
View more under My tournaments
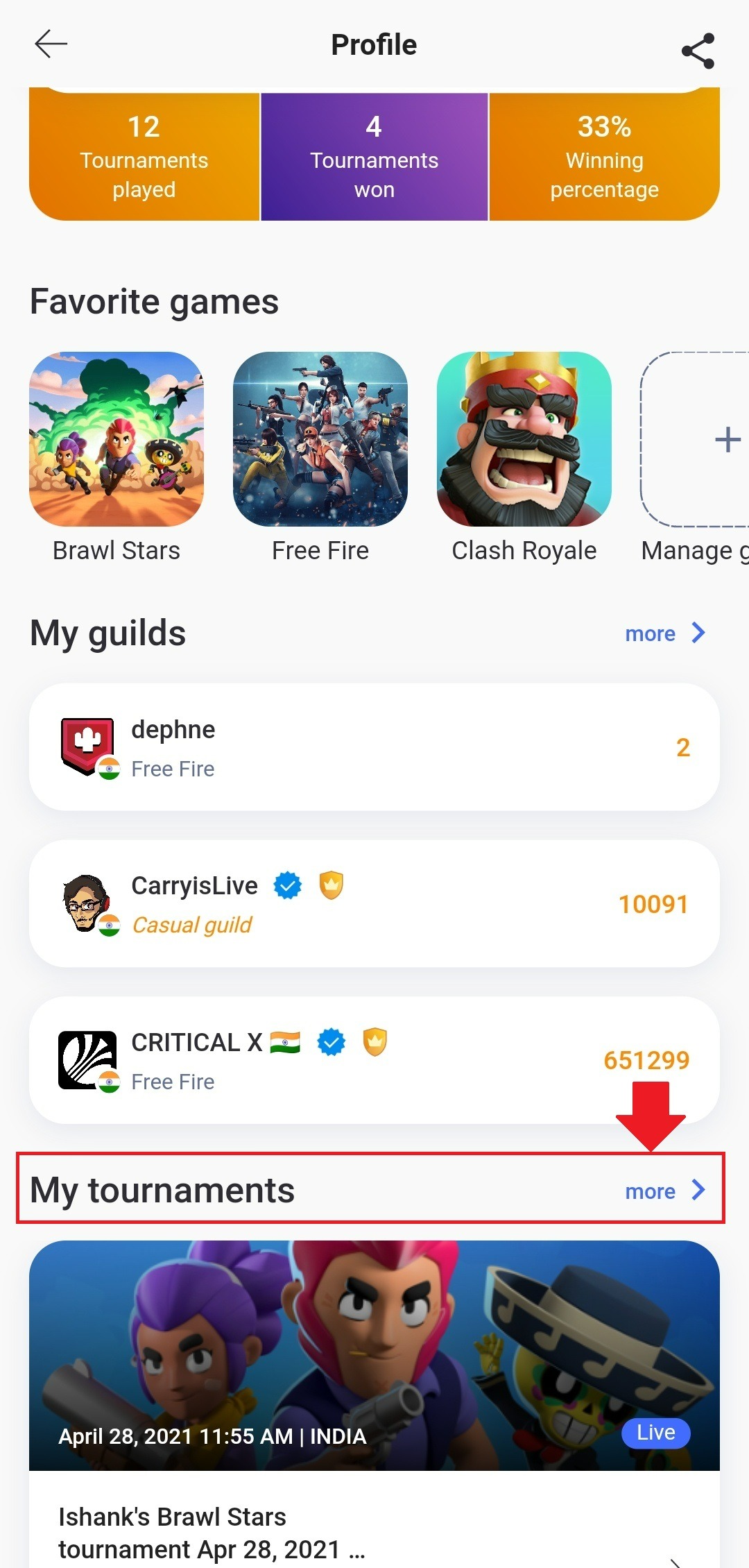click(664, 1191)
